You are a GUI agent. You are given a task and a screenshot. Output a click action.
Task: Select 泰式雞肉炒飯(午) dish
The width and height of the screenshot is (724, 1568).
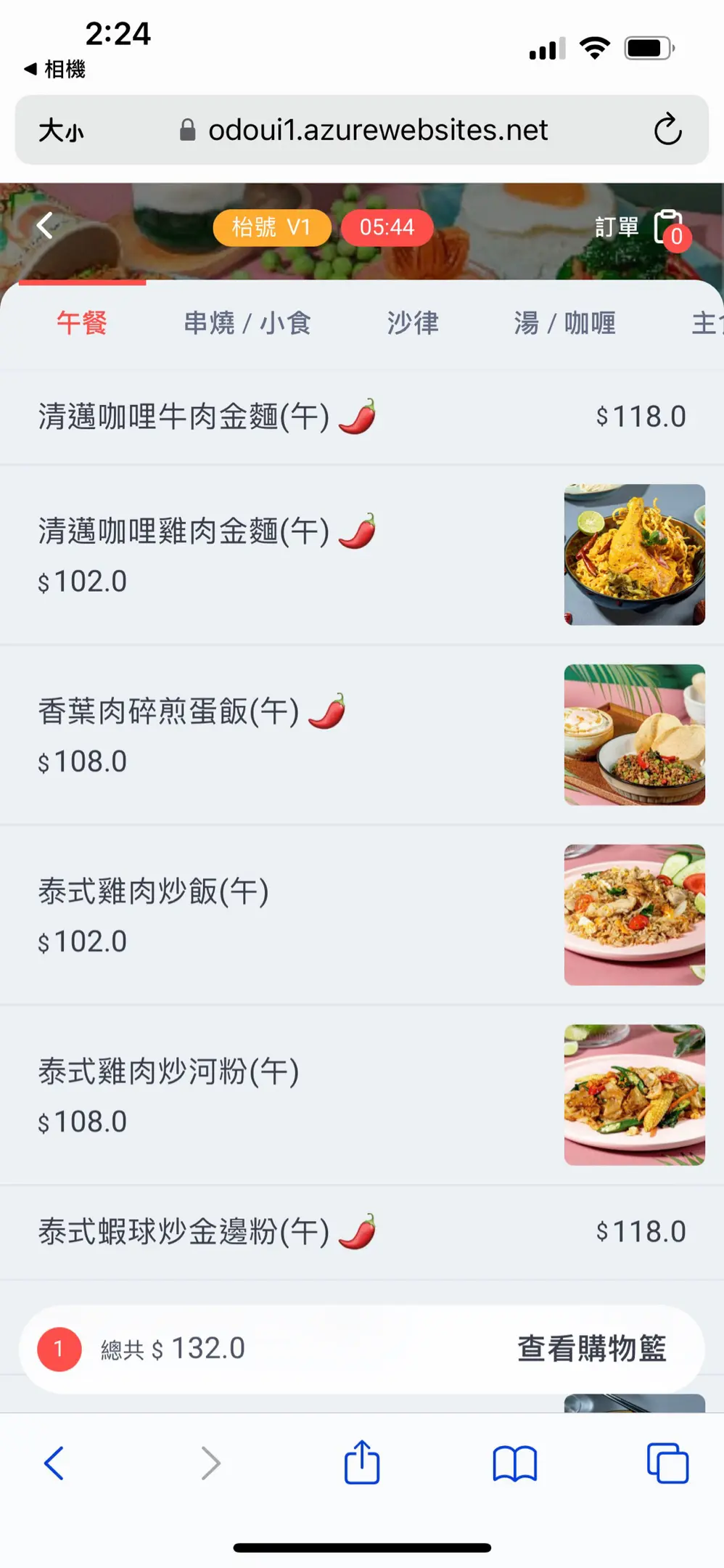(x=154, y=891)
